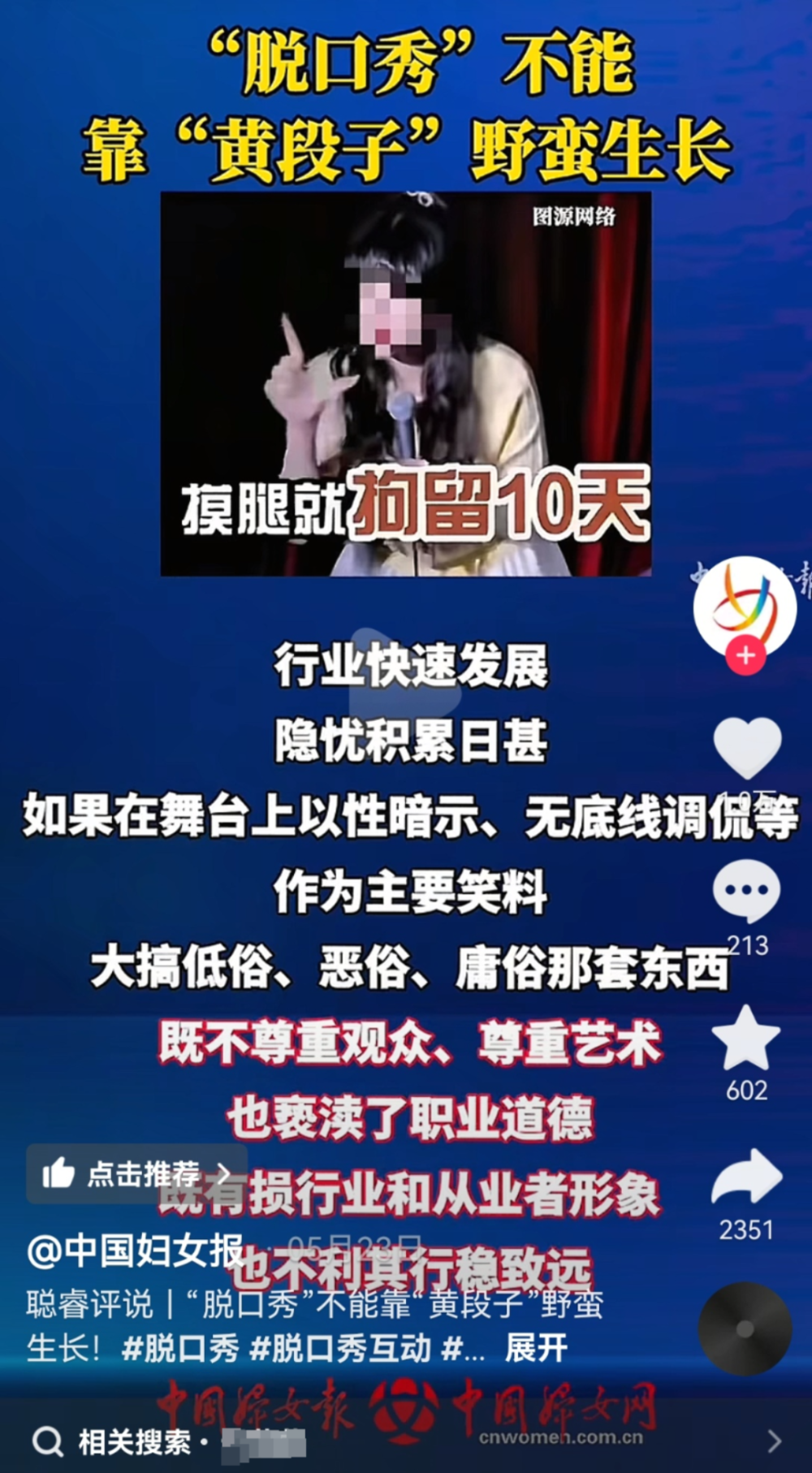Share this video

(x=746, y=1177)
